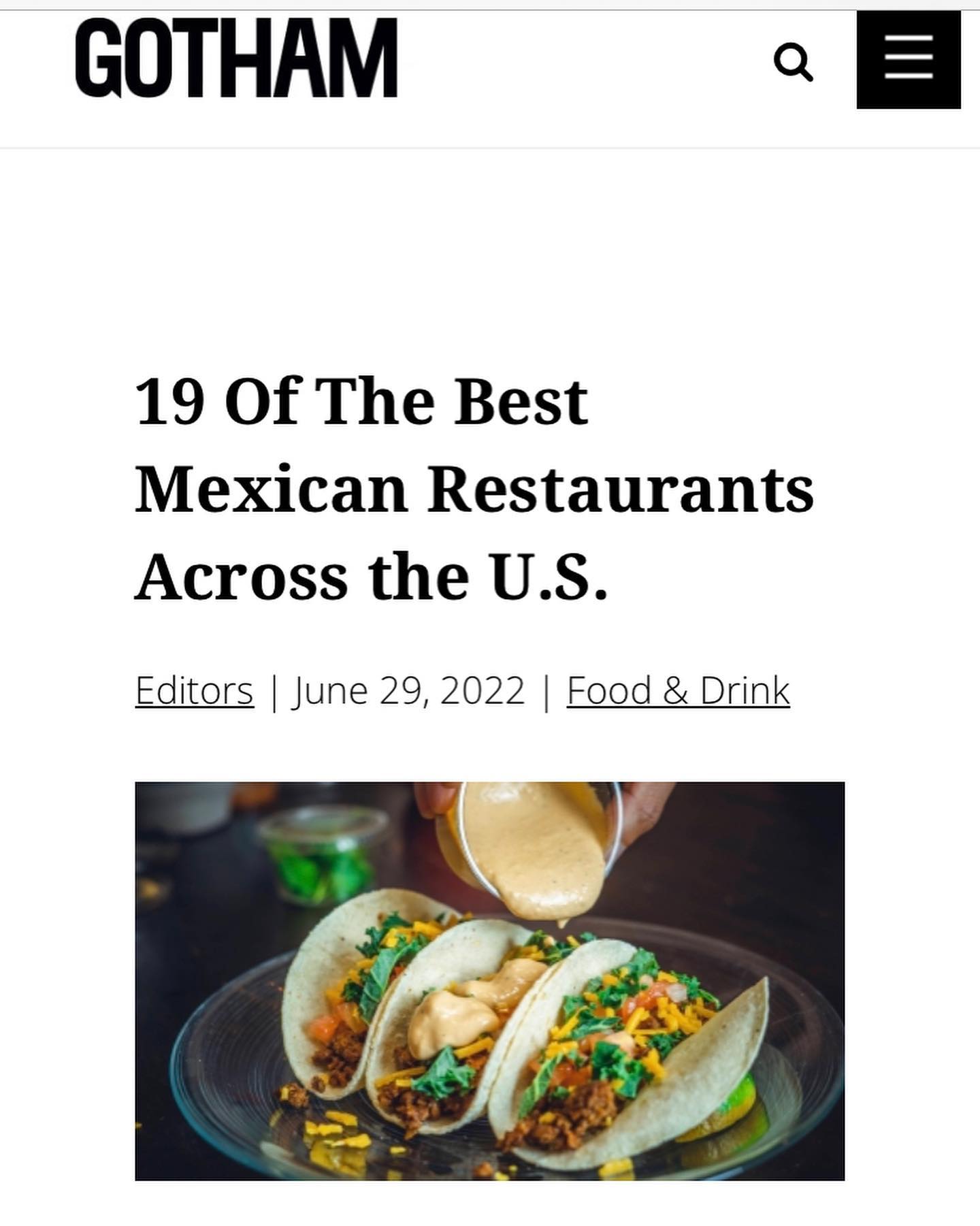Open the hamburger menu
The height and width of the screenshot is (1226, 980).
908,59
